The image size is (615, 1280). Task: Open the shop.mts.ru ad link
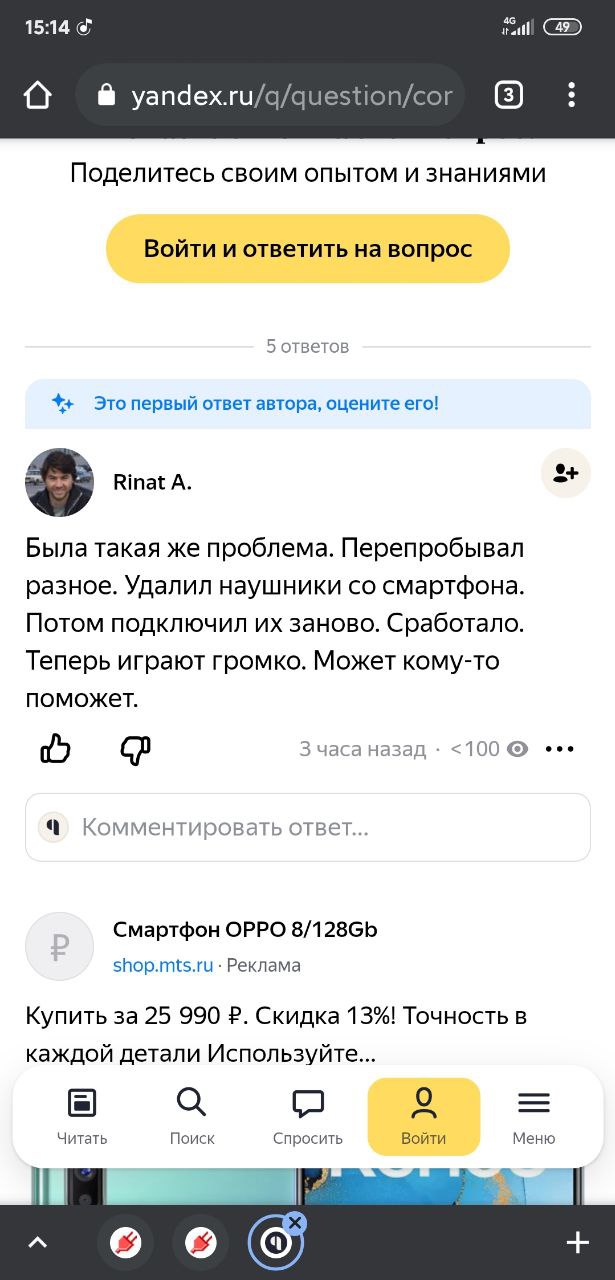pyautogui.click(x=163, y=965)
